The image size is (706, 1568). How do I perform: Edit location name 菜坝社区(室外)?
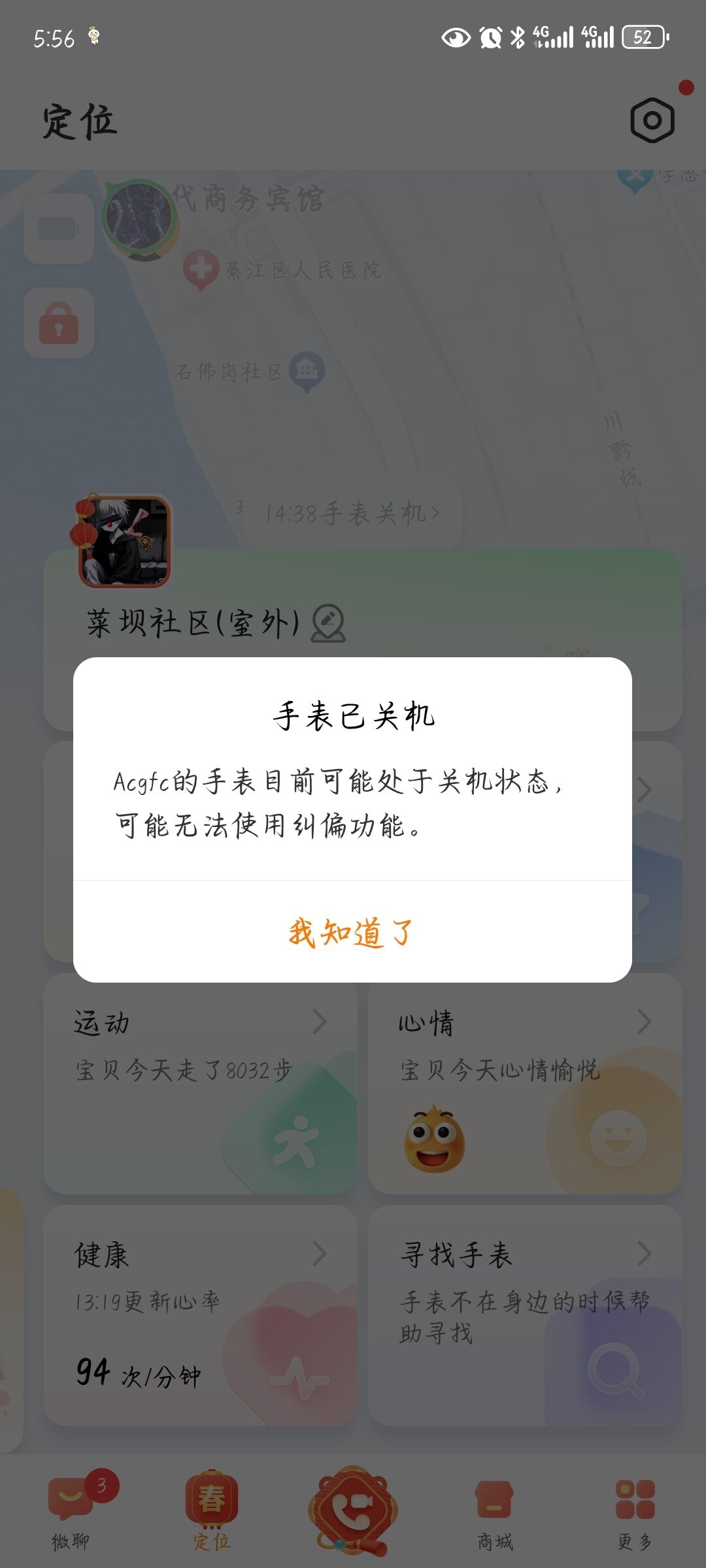coord(328,624)
